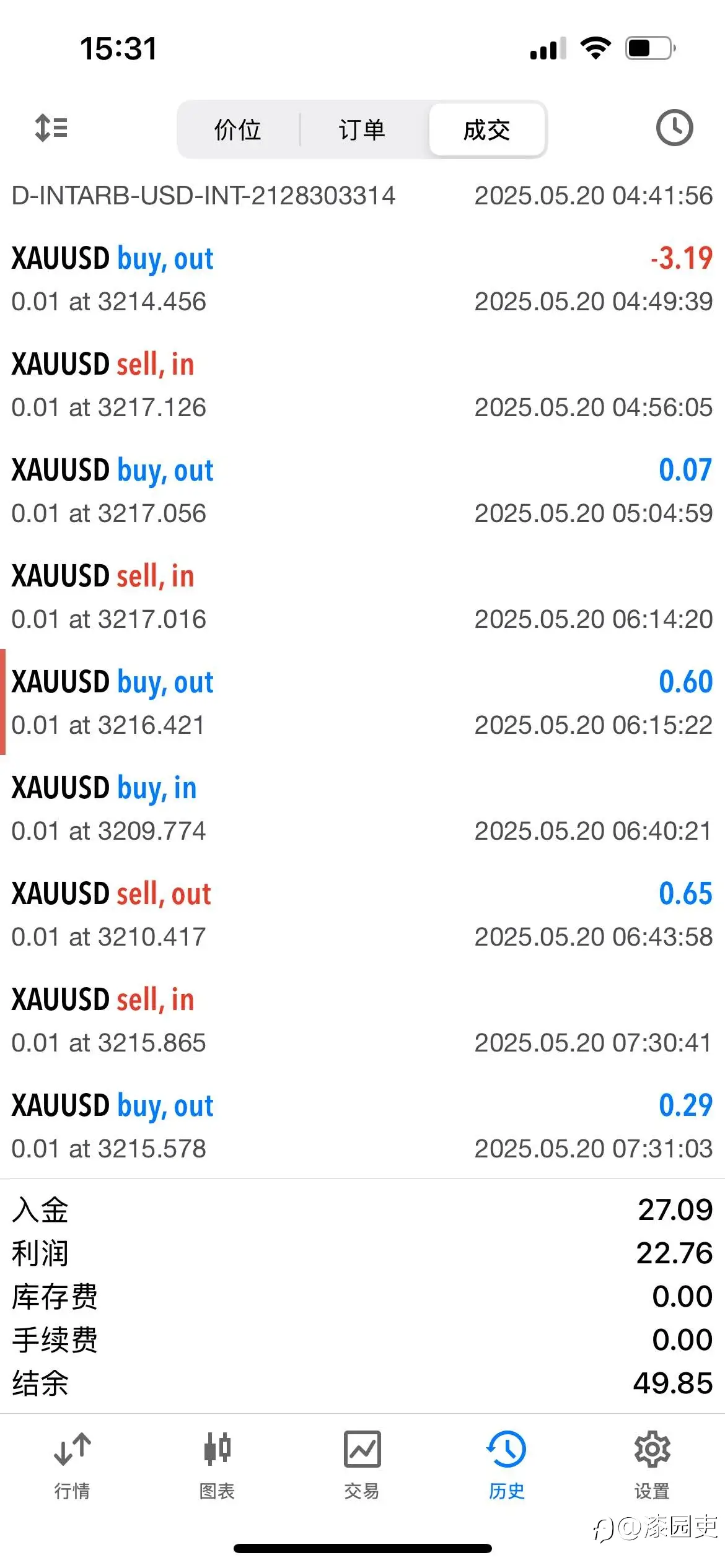This screenshot has width=725, height=1568.
Task: Open sell-in deal at 3215.865
Action: tap(362, 1020)
